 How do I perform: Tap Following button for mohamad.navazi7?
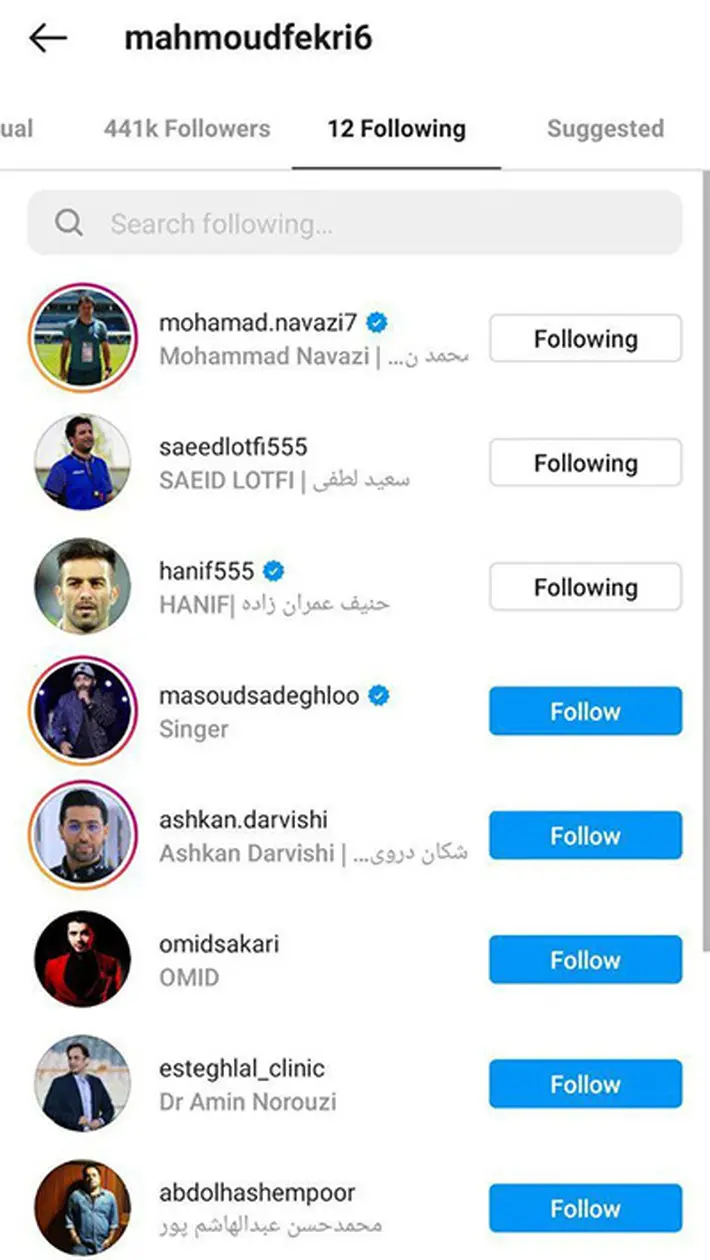pyautogui.click(x=585, y=339)
